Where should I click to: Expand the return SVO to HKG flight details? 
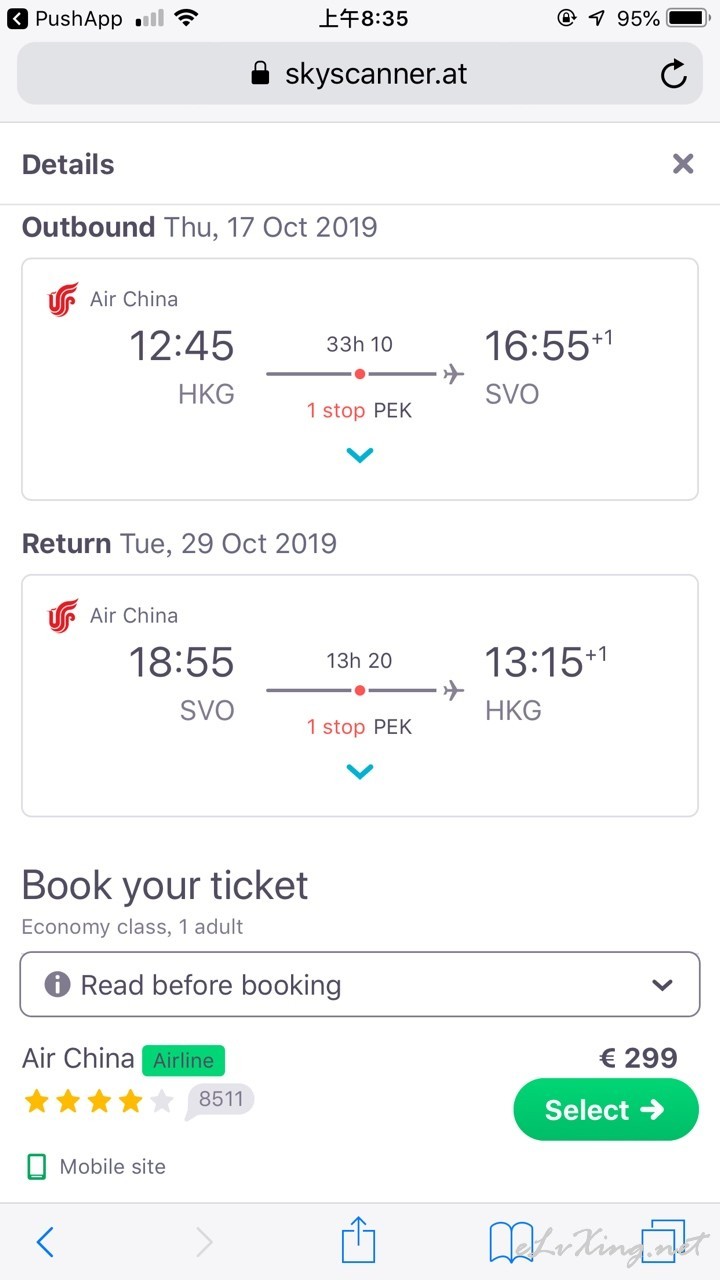point(360,771)
